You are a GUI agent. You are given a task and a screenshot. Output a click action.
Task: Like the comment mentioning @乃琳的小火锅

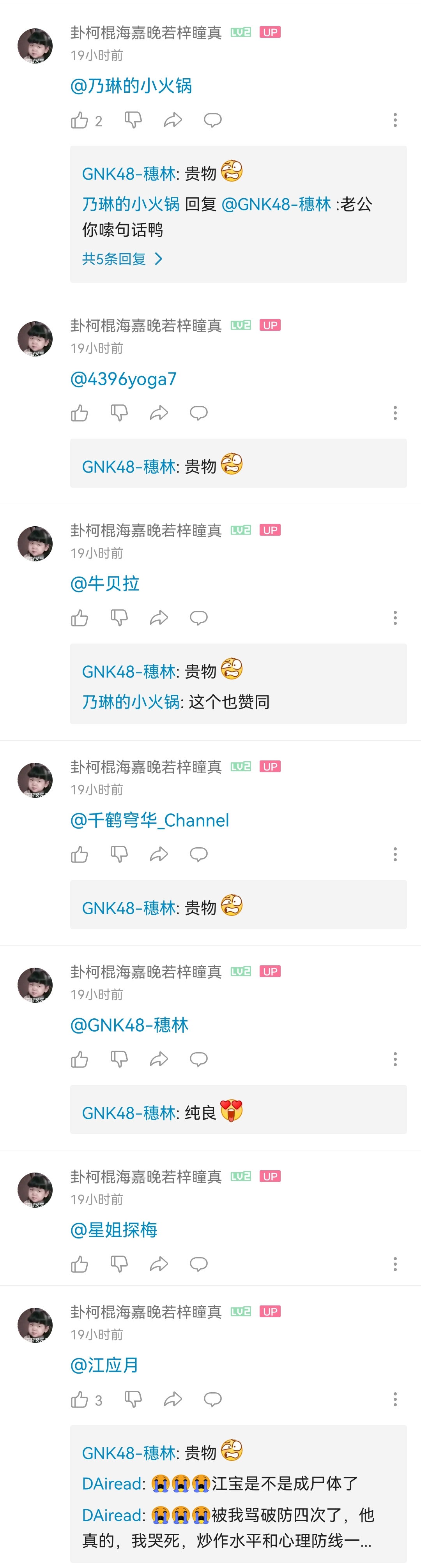click(80, 120)
